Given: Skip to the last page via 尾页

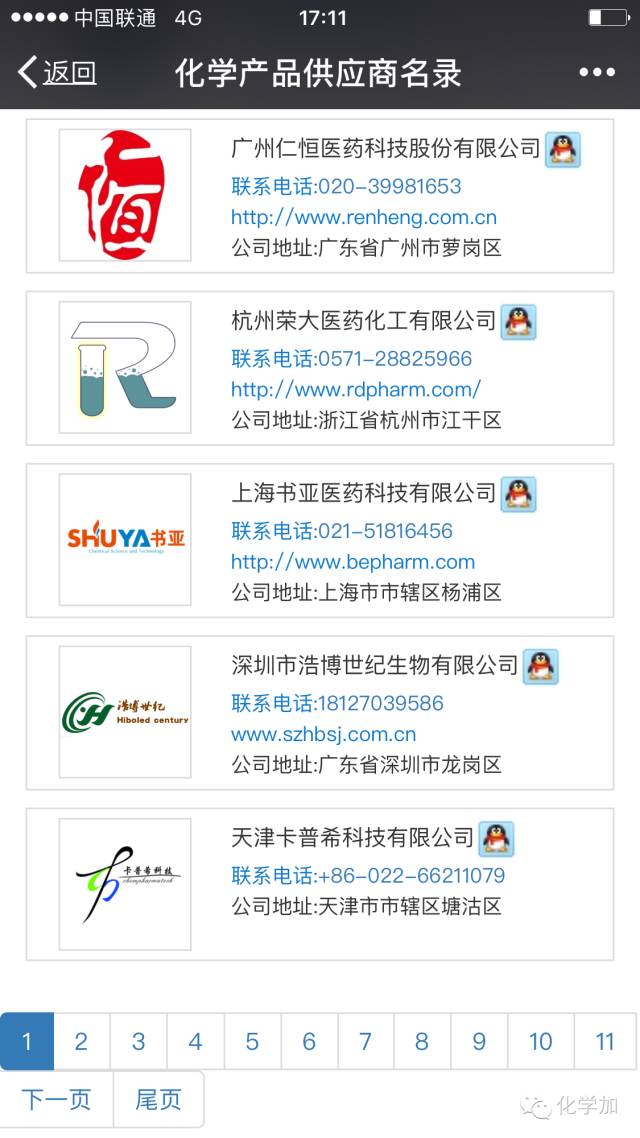Looking at the screenshot, I should (x=158, y=1100).
